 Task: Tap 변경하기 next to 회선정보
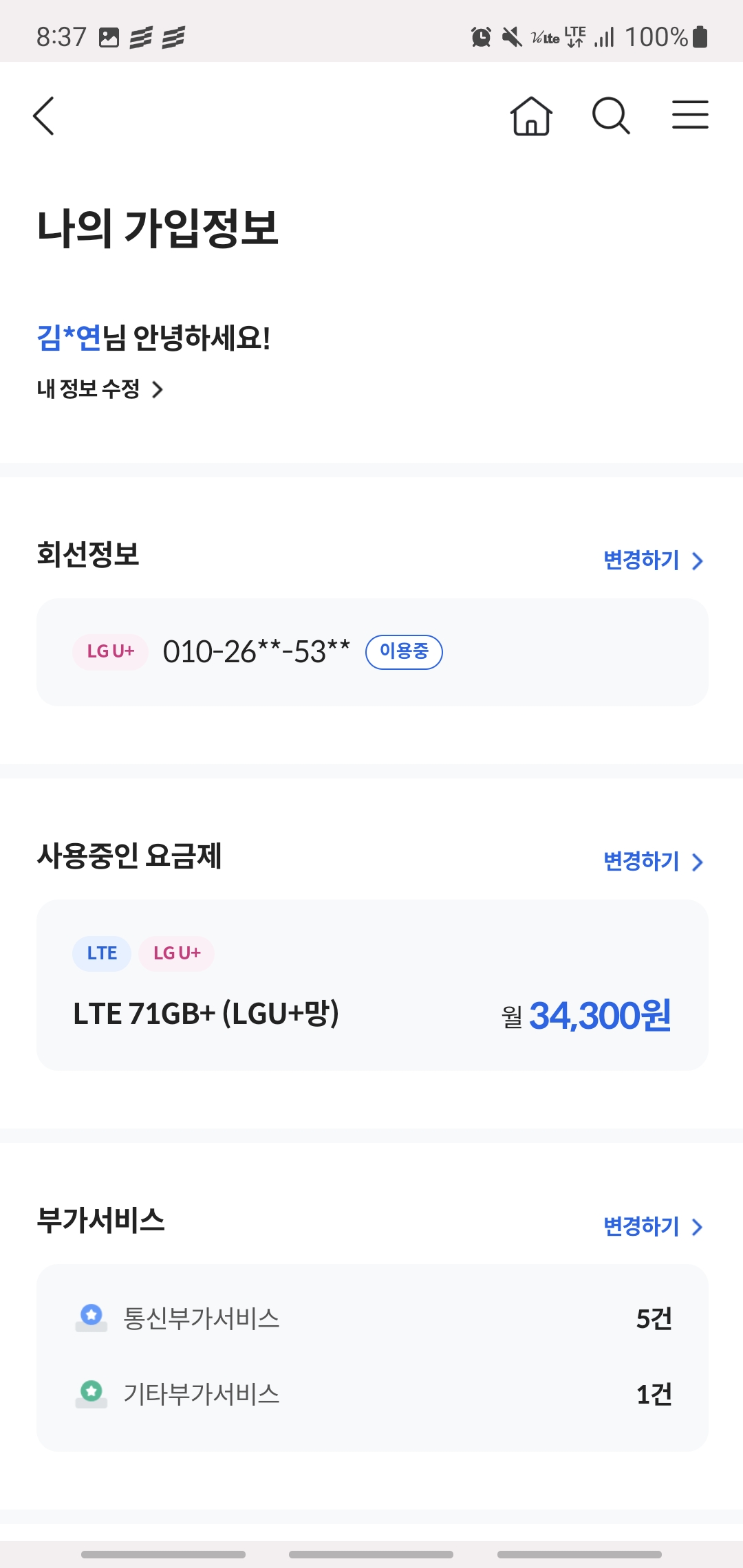(x=653, y=560)
